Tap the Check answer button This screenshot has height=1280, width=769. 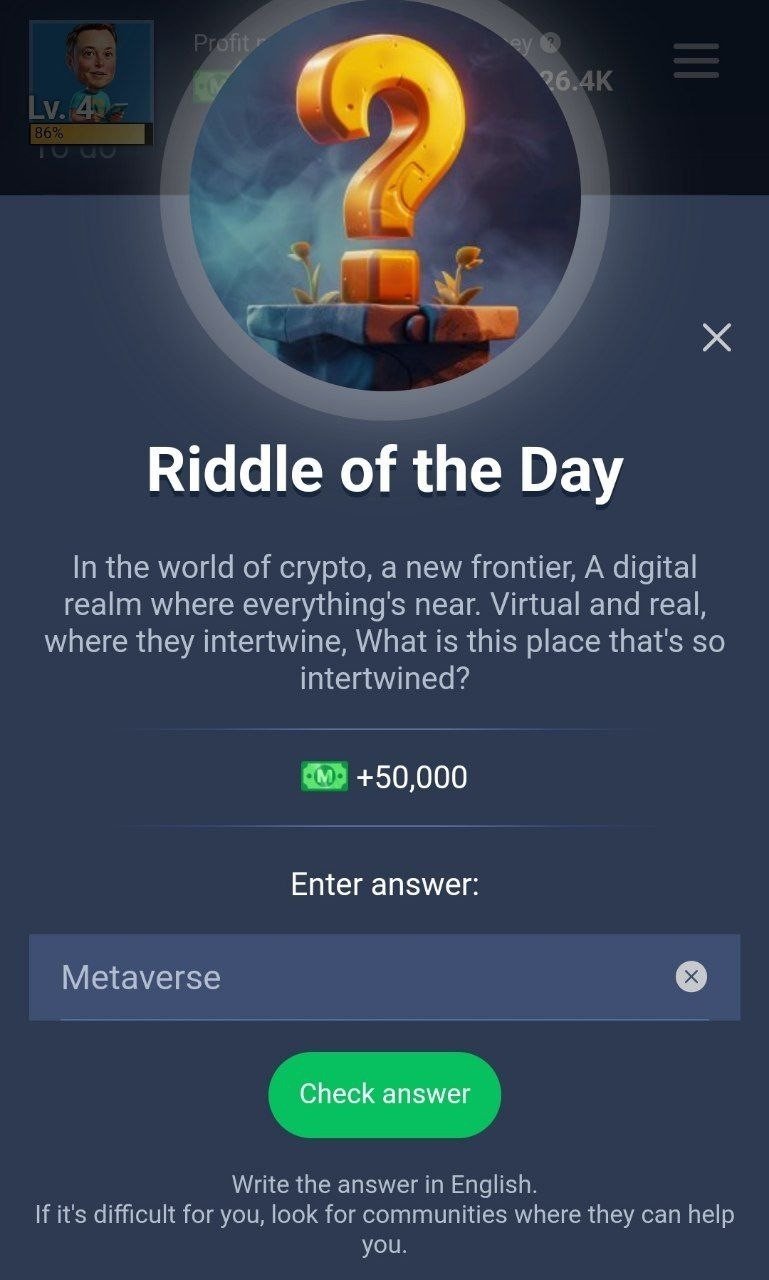(384, 1094)
